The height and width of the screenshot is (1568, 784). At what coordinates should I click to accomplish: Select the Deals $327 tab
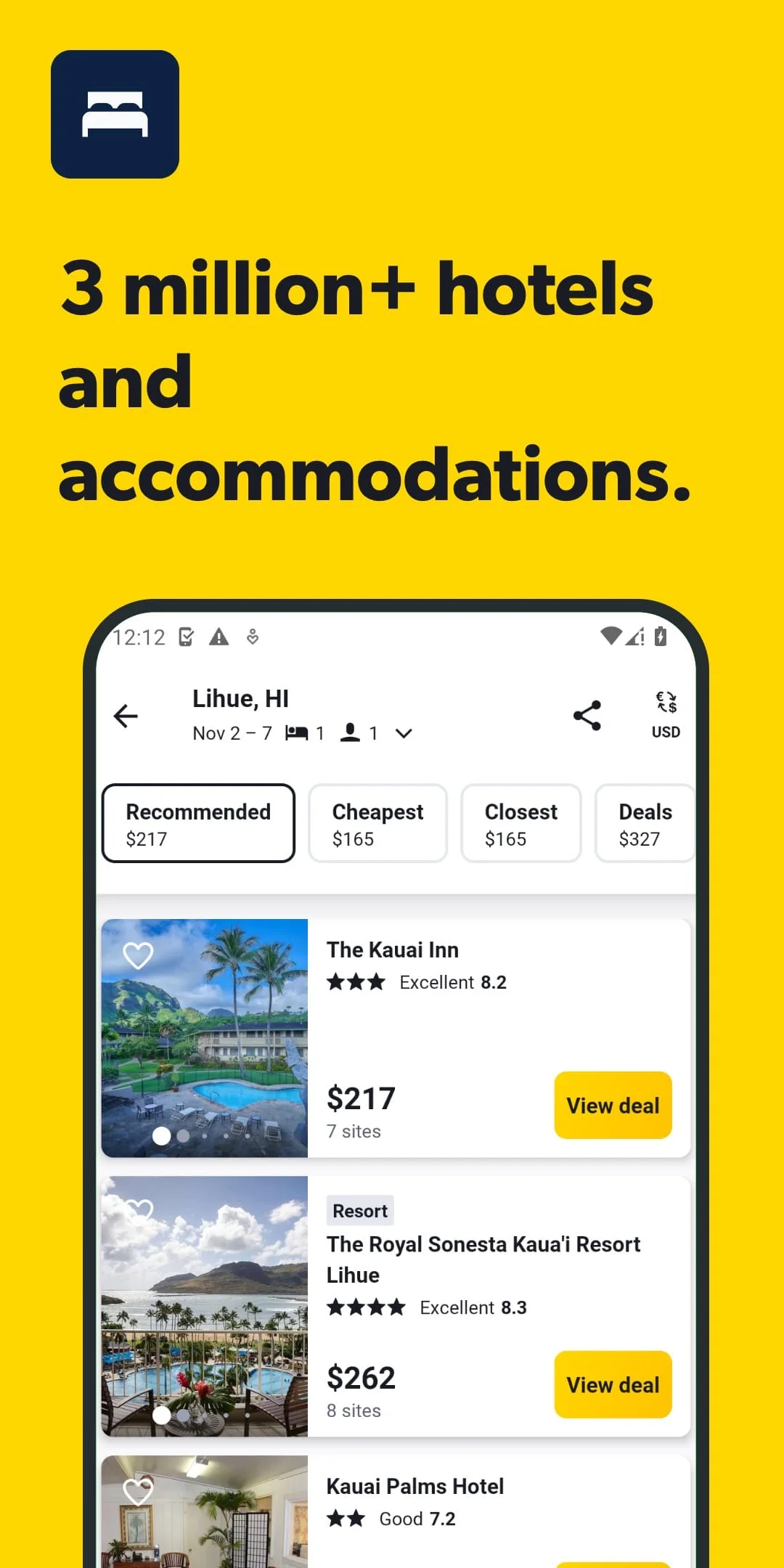coord(645,824)
